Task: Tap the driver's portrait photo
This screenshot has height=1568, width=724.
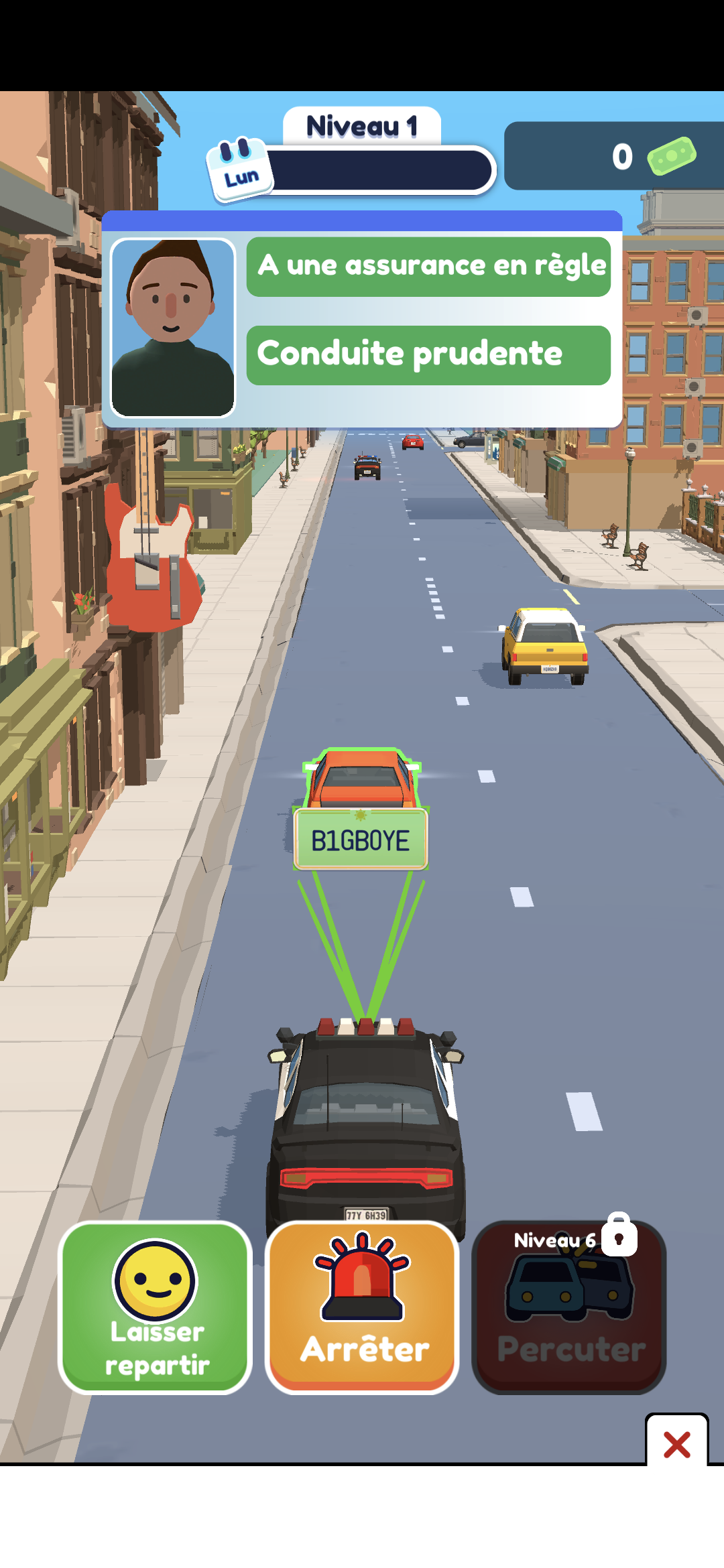Action: (173, 328)
